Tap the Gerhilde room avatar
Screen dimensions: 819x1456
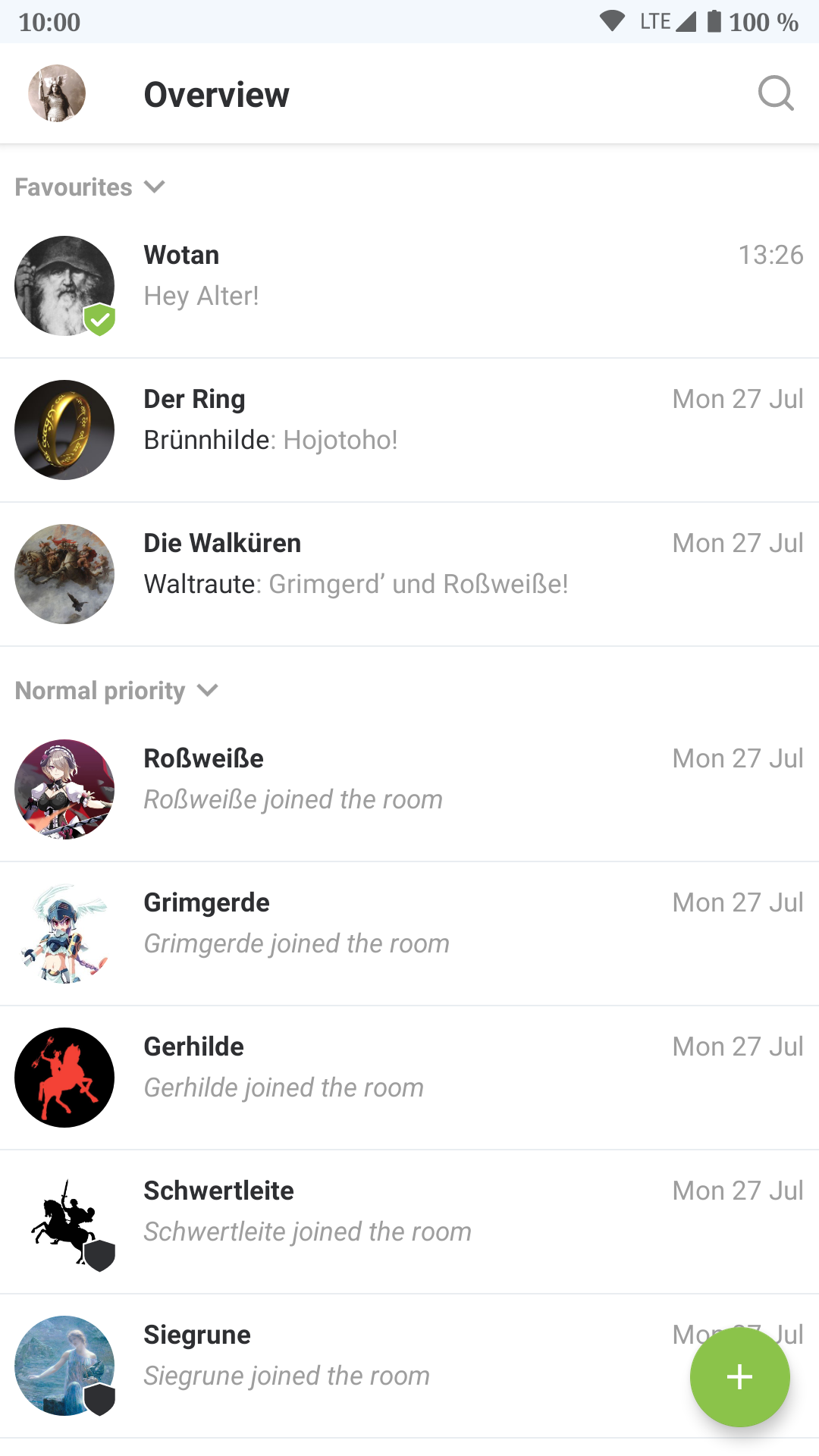[64, 1077]
